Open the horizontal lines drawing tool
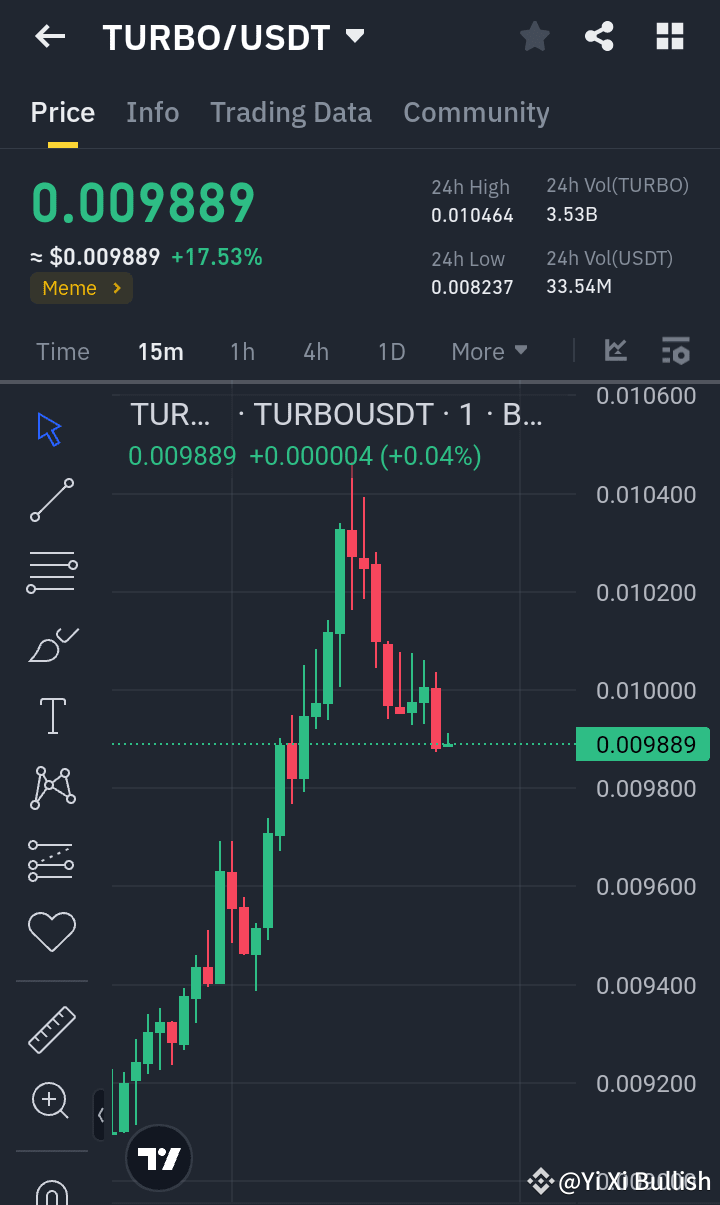The image size is (720, 1205). (x=50, y=570)
